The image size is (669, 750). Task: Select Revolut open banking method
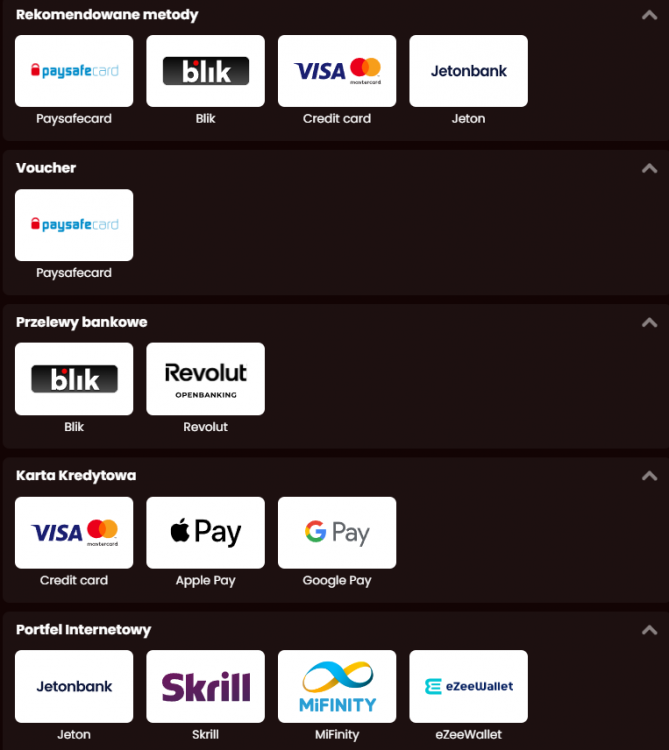pyautogui.click(x=205, y=379)
